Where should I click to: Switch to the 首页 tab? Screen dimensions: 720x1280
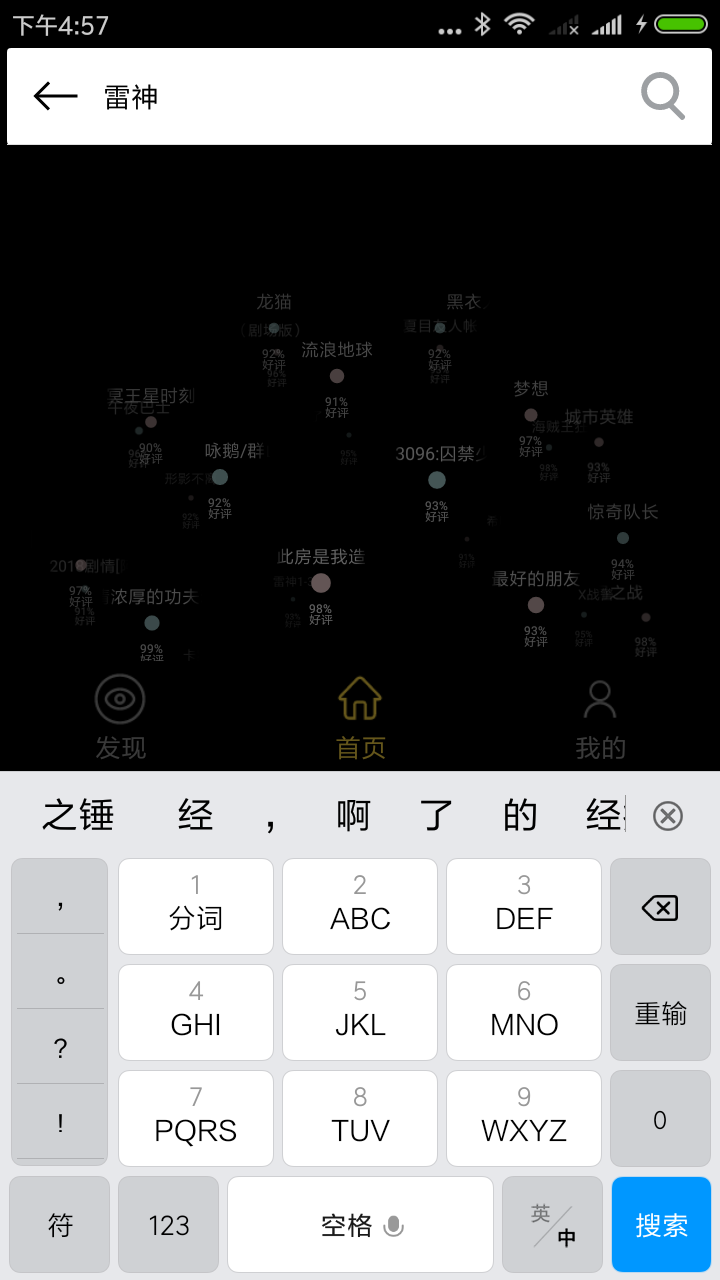click(360, 718)
